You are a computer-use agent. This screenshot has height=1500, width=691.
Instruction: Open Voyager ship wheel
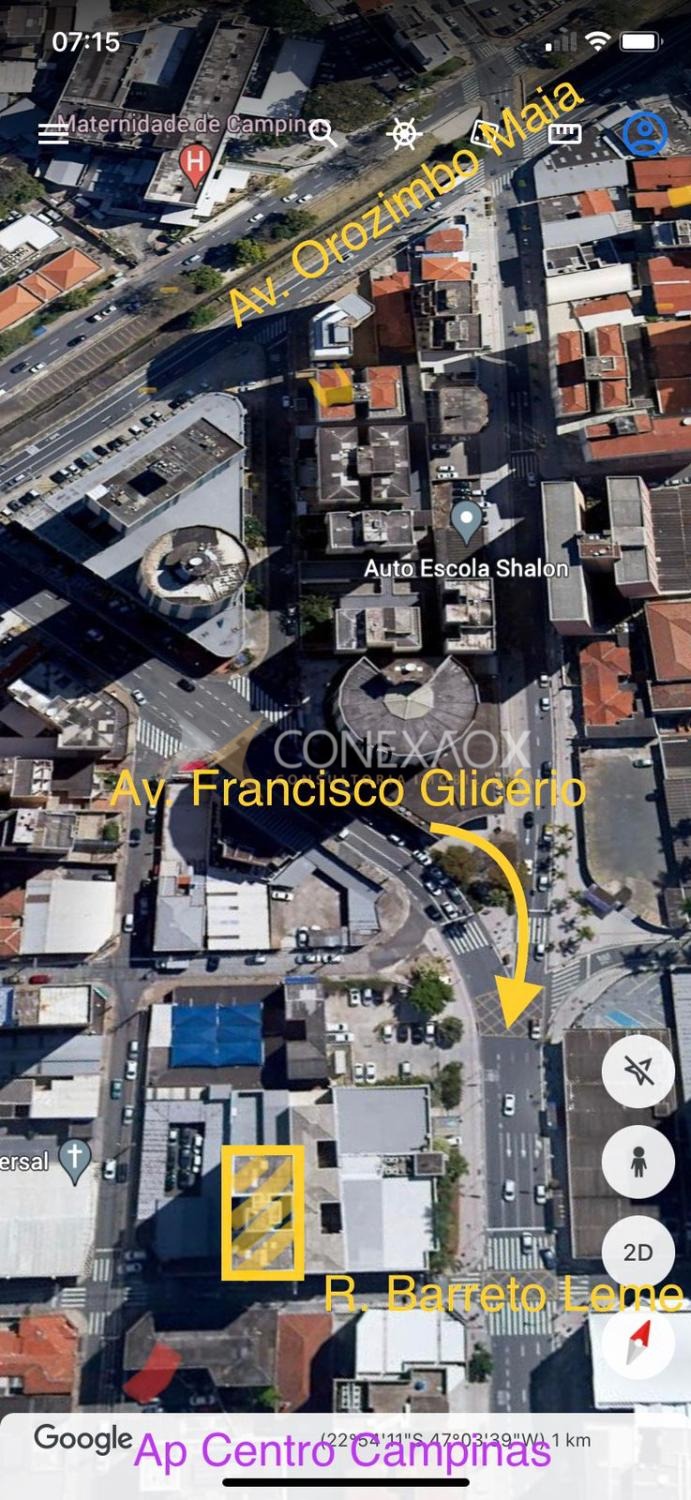404,134
